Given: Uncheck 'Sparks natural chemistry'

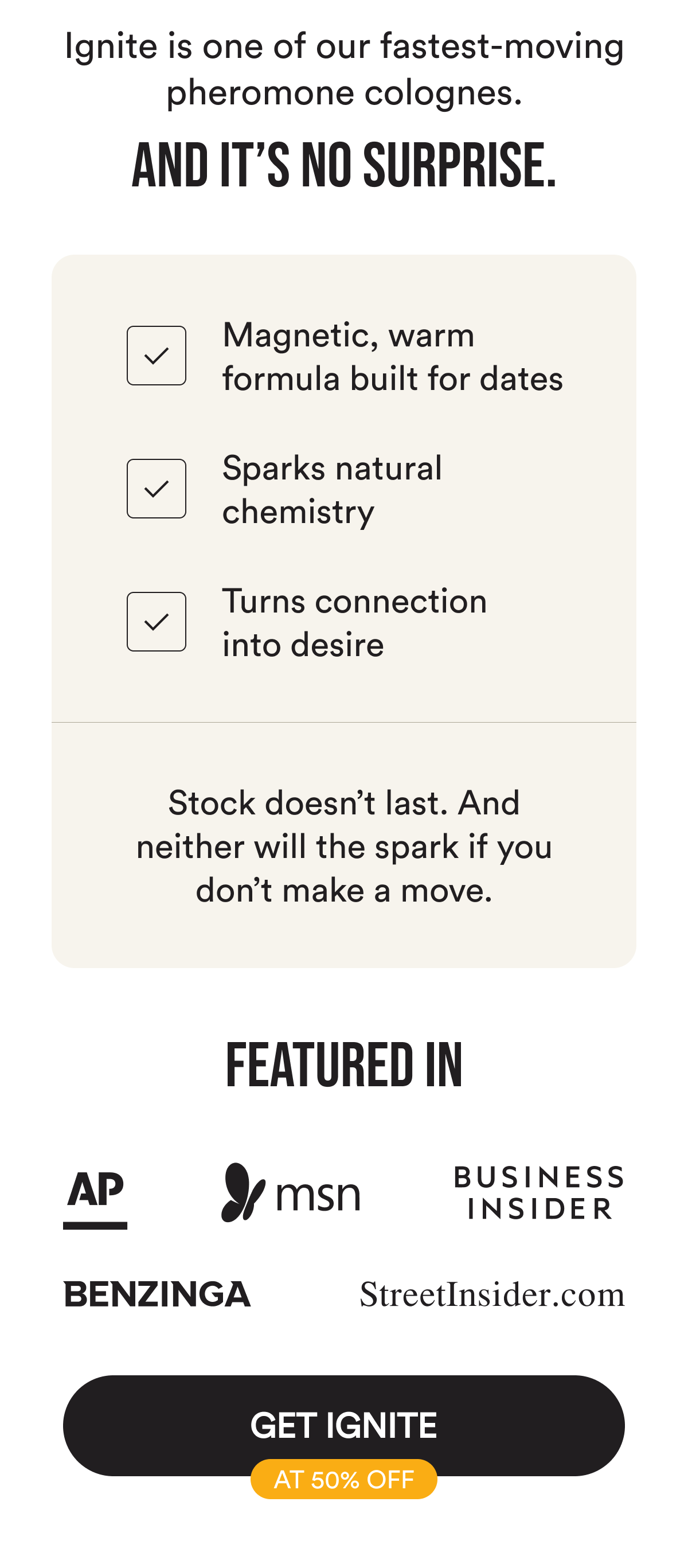Looking at the screenshot, I should click(157, 487).
